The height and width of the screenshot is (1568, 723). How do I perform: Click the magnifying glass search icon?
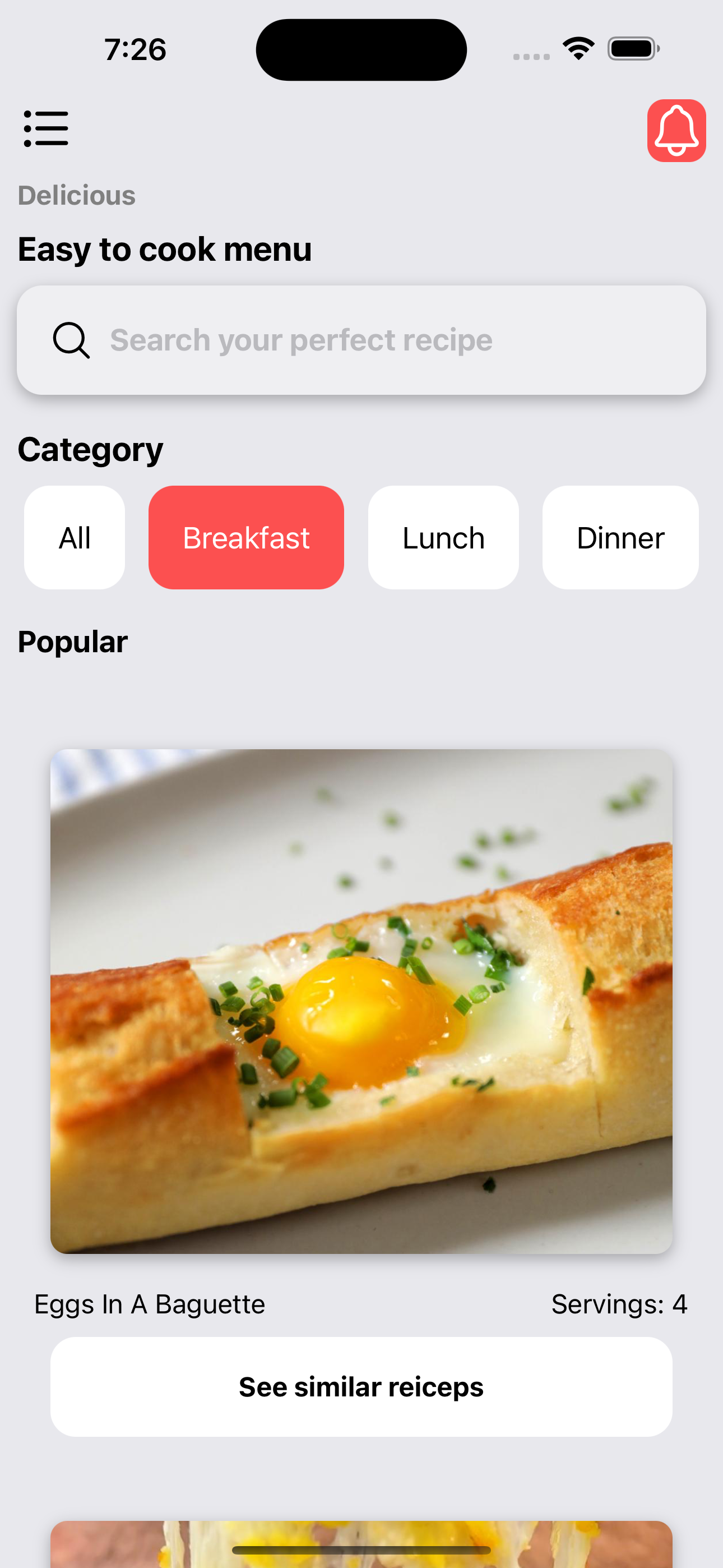coord(71,340)
